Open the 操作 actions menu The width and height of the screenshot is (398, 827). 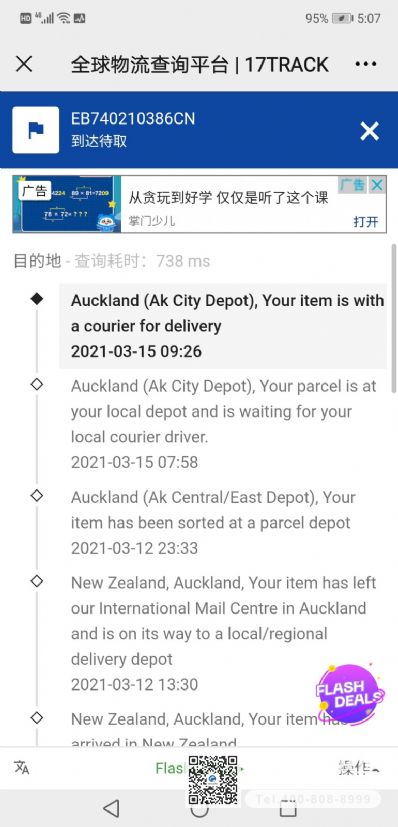[359, 768]
